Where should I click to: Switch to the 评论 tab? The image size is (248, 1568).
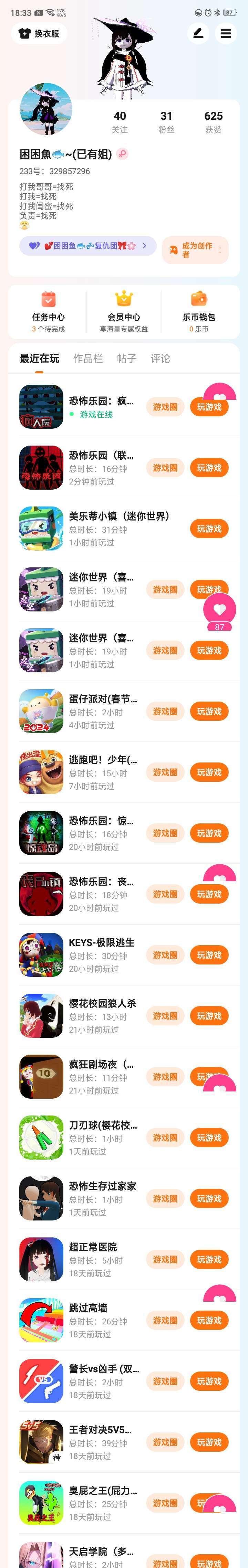[160, 359]
